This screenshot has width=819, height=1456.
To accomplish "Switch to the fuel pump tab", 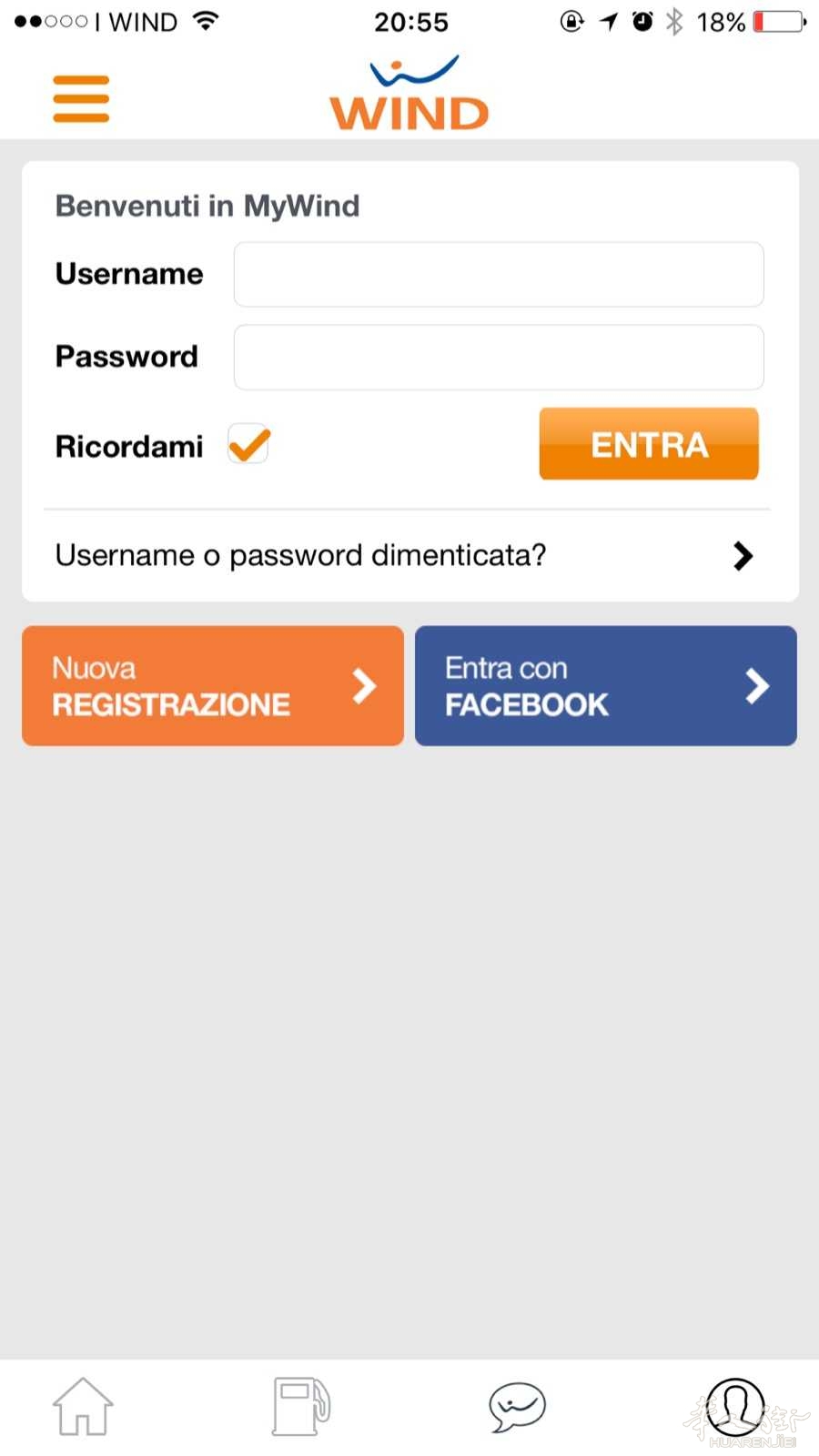I will tap(301, 1407).
